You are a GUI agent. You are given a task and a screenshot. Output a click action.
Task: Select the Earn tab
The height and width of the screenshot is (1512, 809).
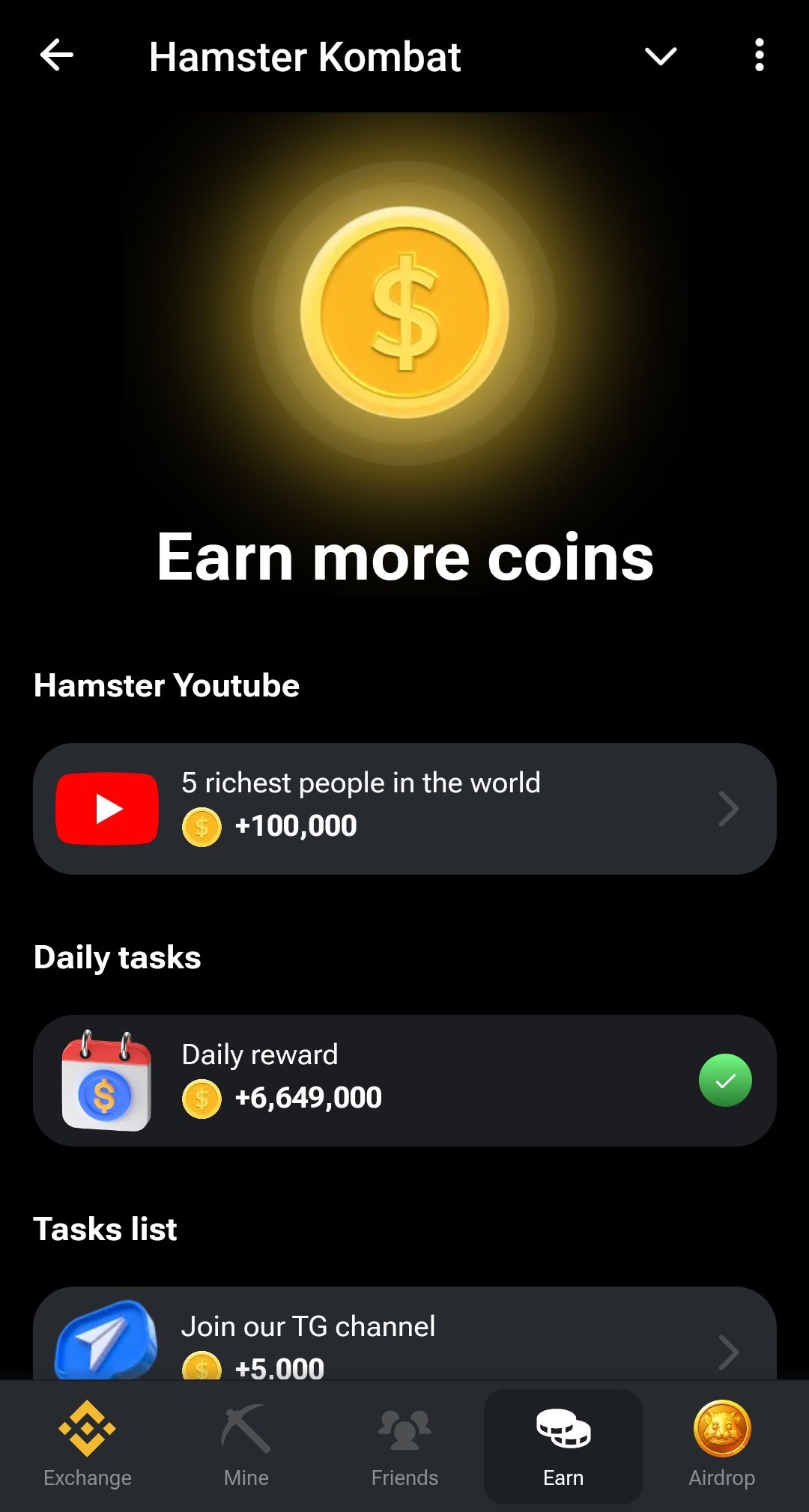coord(563,1445)
